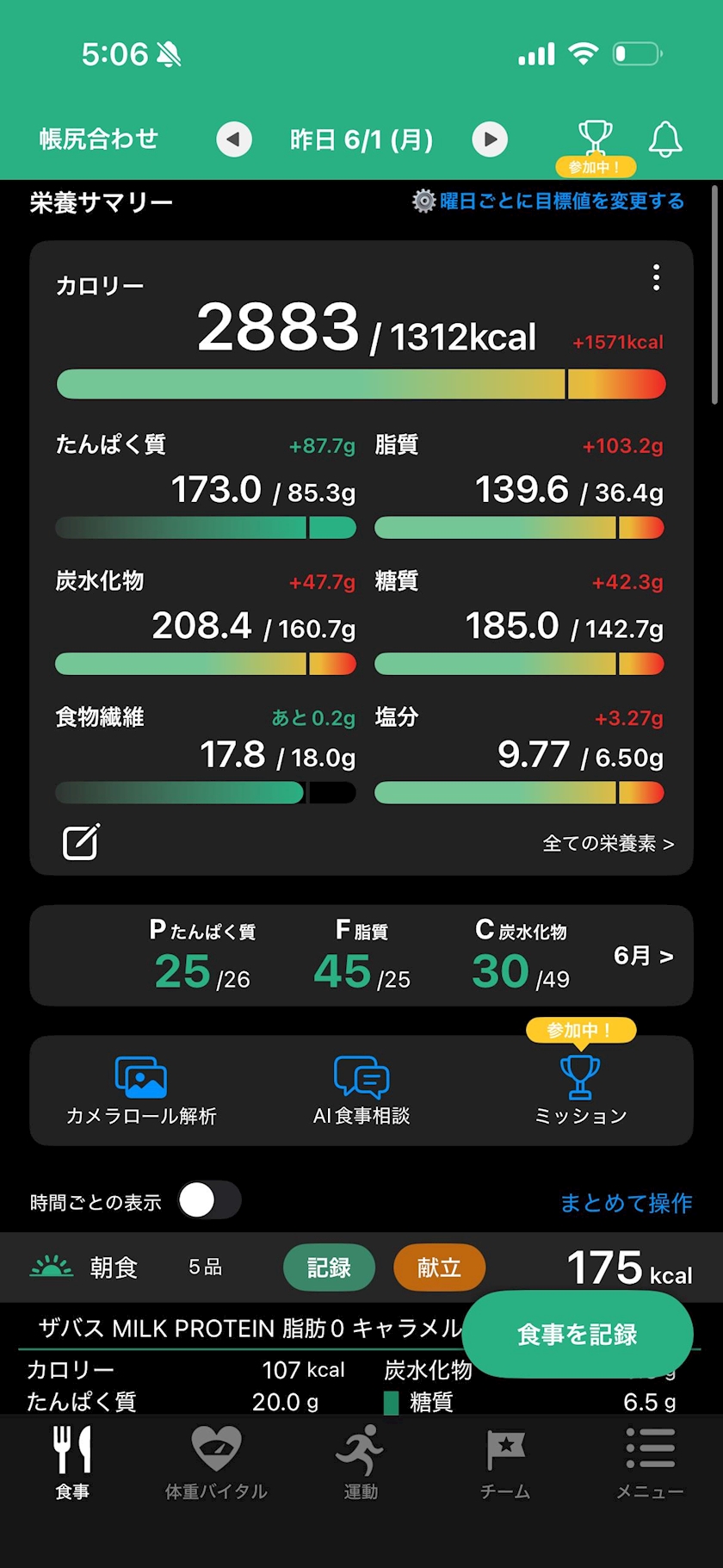Tap 帳尻合わせ in the header
The image size is (723, 1568).
pos(99,139)
